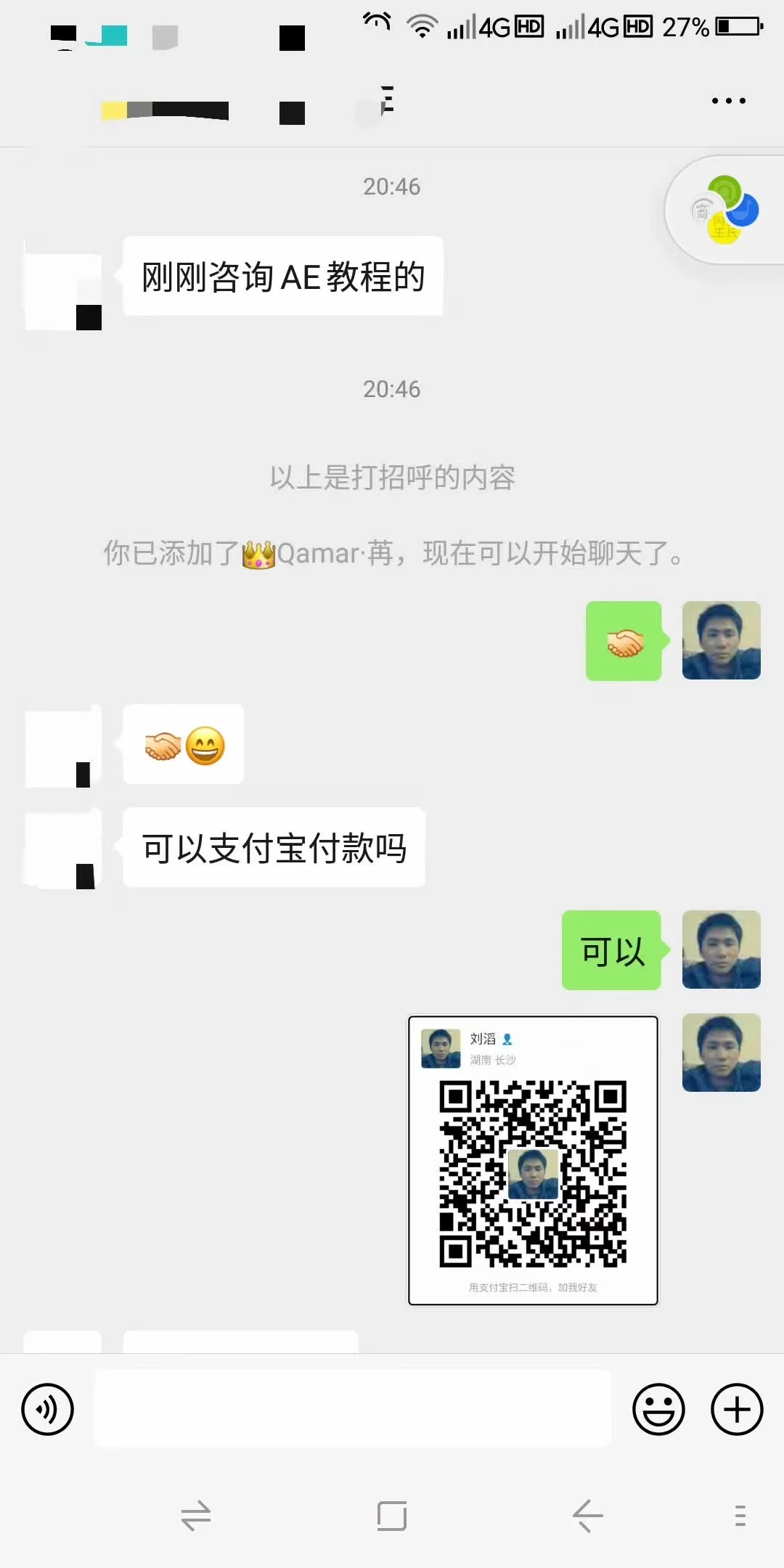Tap contact avatar beside 可以支付宝付款吗 message
Screen dimensions: 784x1568
tap(63, 848)
